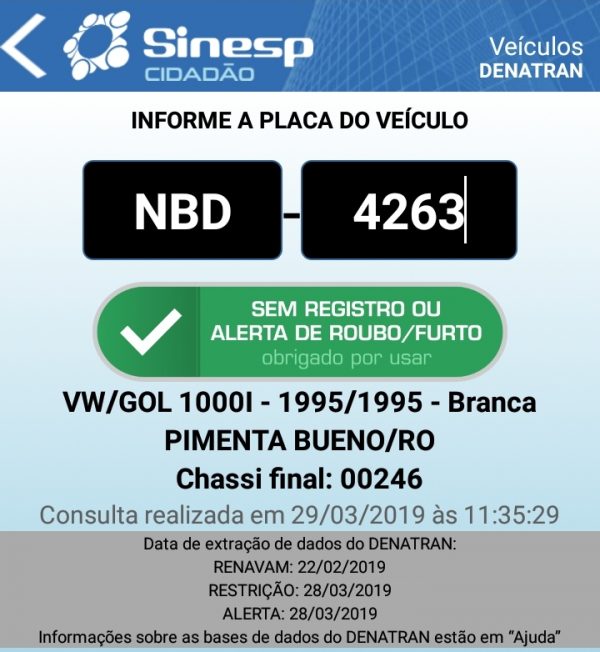The height and width of the screenshot is (652, 600).
Task: Edit the plate letters field NBD
Action: 182,211
